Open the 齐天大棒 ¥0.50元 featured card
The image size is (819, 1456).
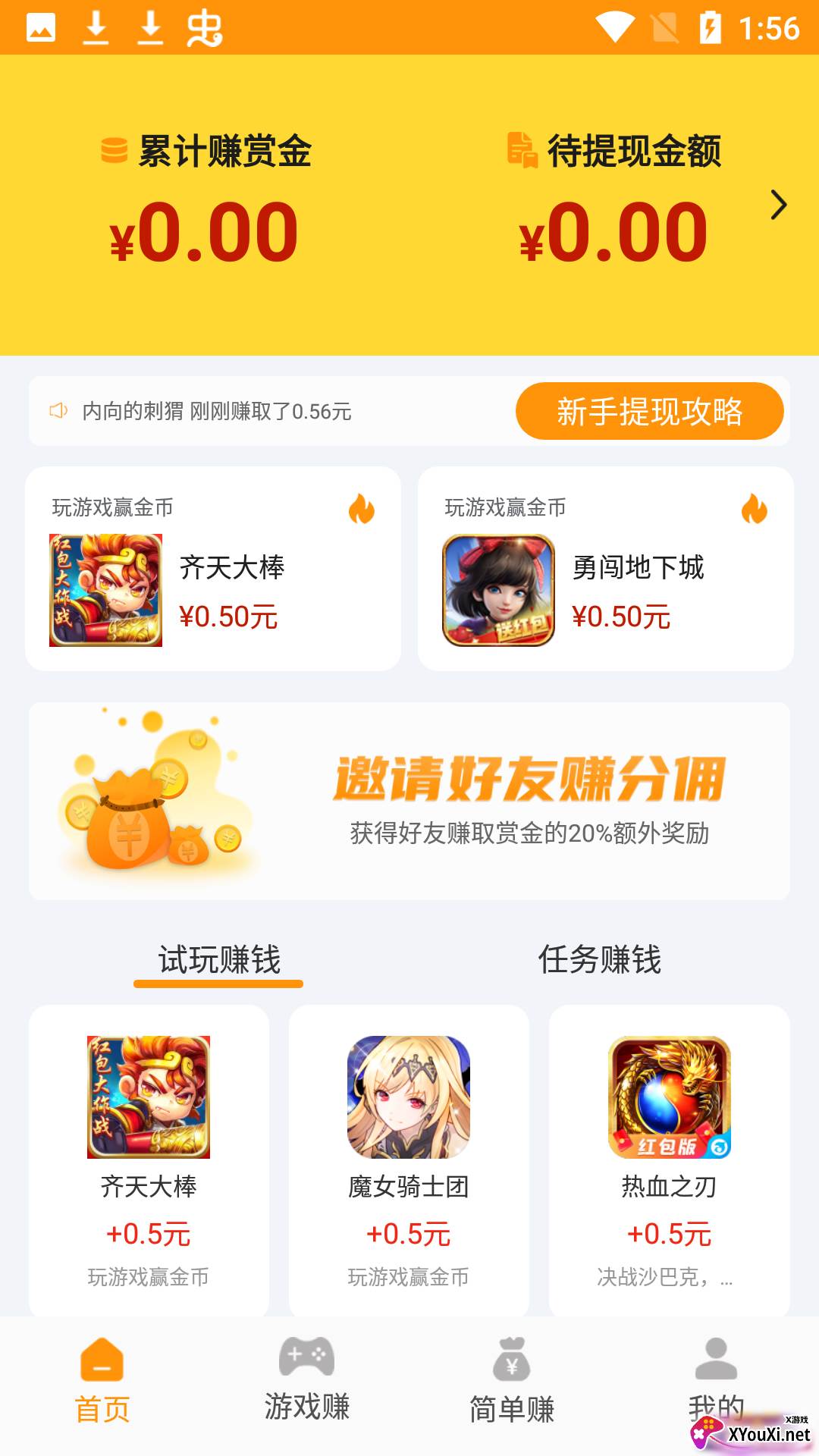tap(213, 569)
